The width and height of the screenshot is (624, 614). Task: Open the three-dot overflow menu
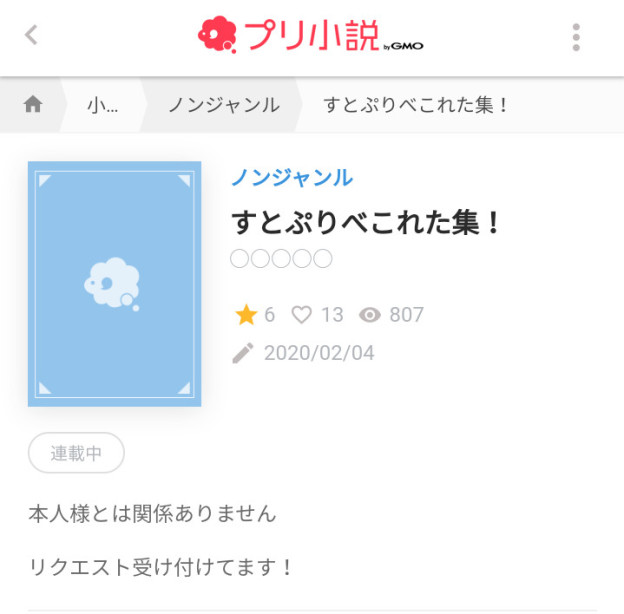pyautogui.click(x=576, y=37)
